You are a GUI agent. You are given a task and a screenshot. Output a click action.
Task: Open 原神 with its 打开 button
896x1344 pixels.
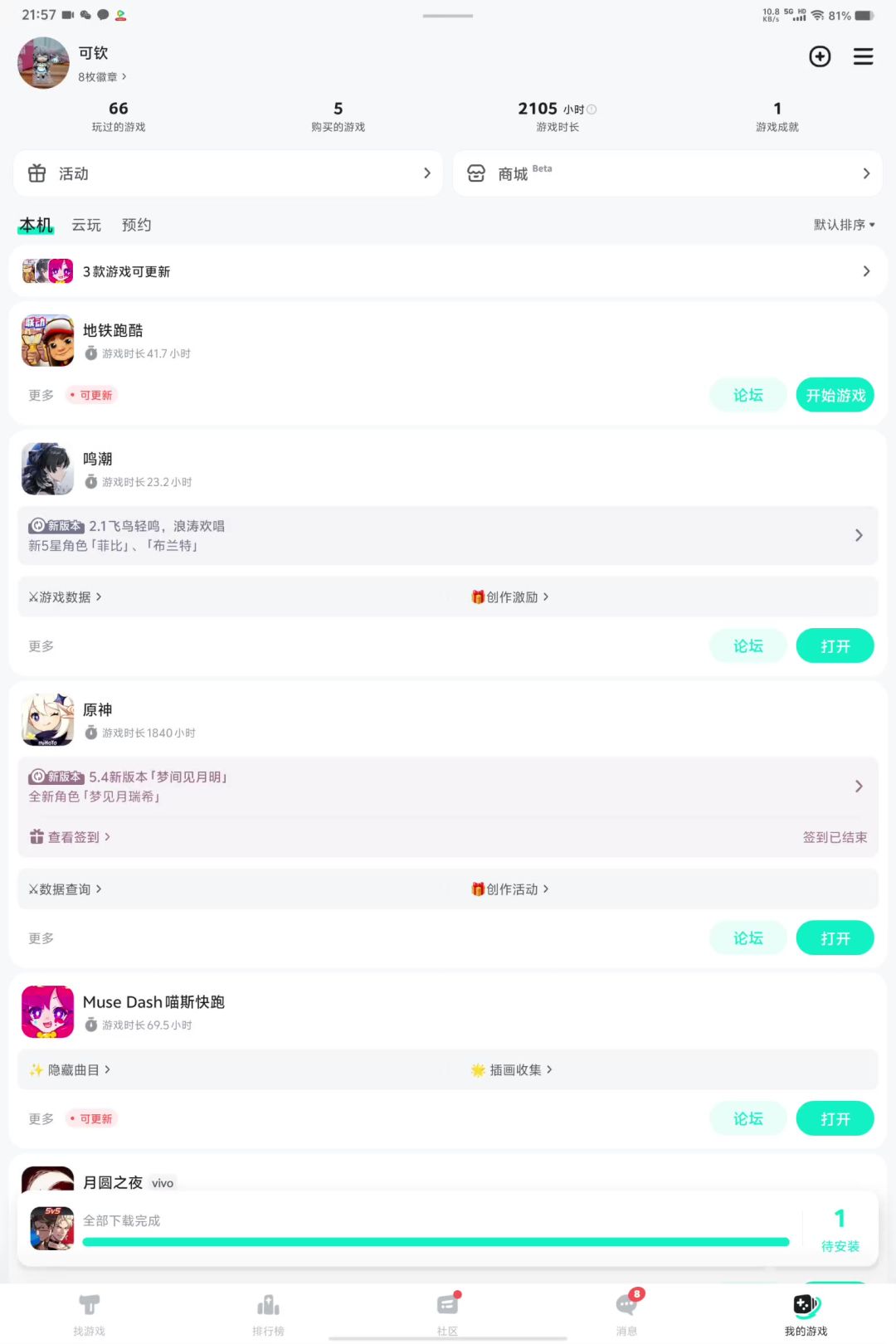835,938
